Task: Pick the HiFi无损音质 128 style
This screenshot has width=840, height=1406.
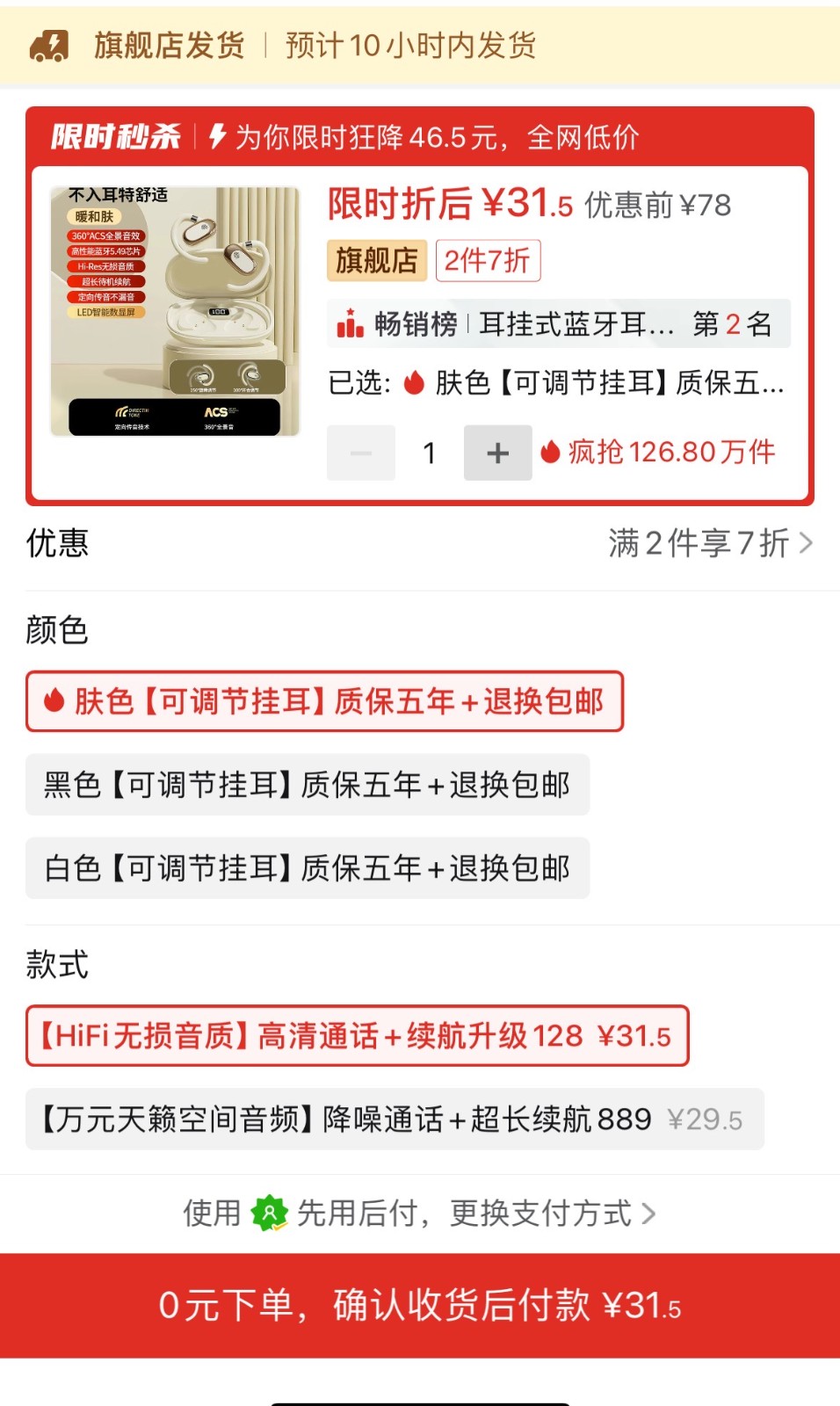Action: 357,1036
